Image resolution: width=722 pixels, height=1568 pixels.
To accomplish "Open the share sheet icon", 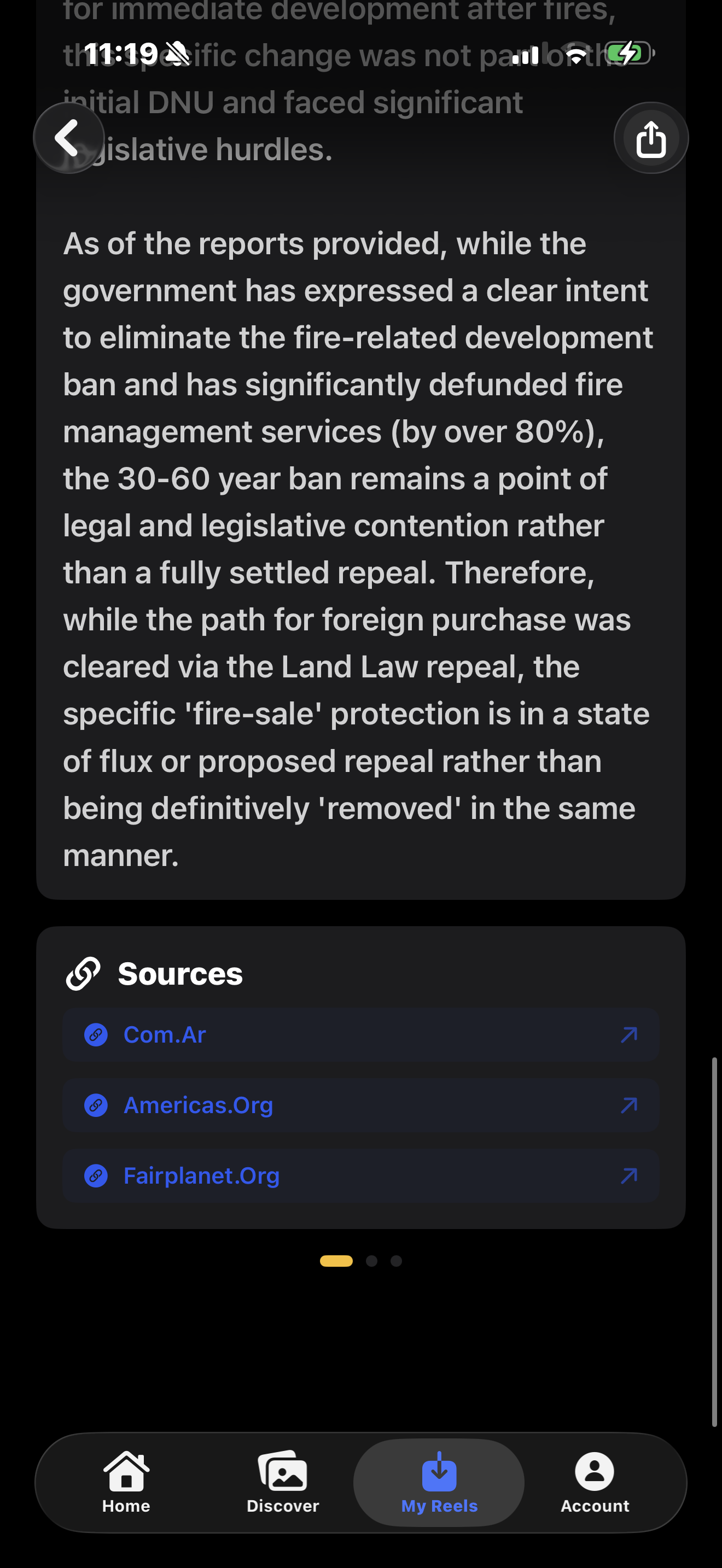I will 651,138.
